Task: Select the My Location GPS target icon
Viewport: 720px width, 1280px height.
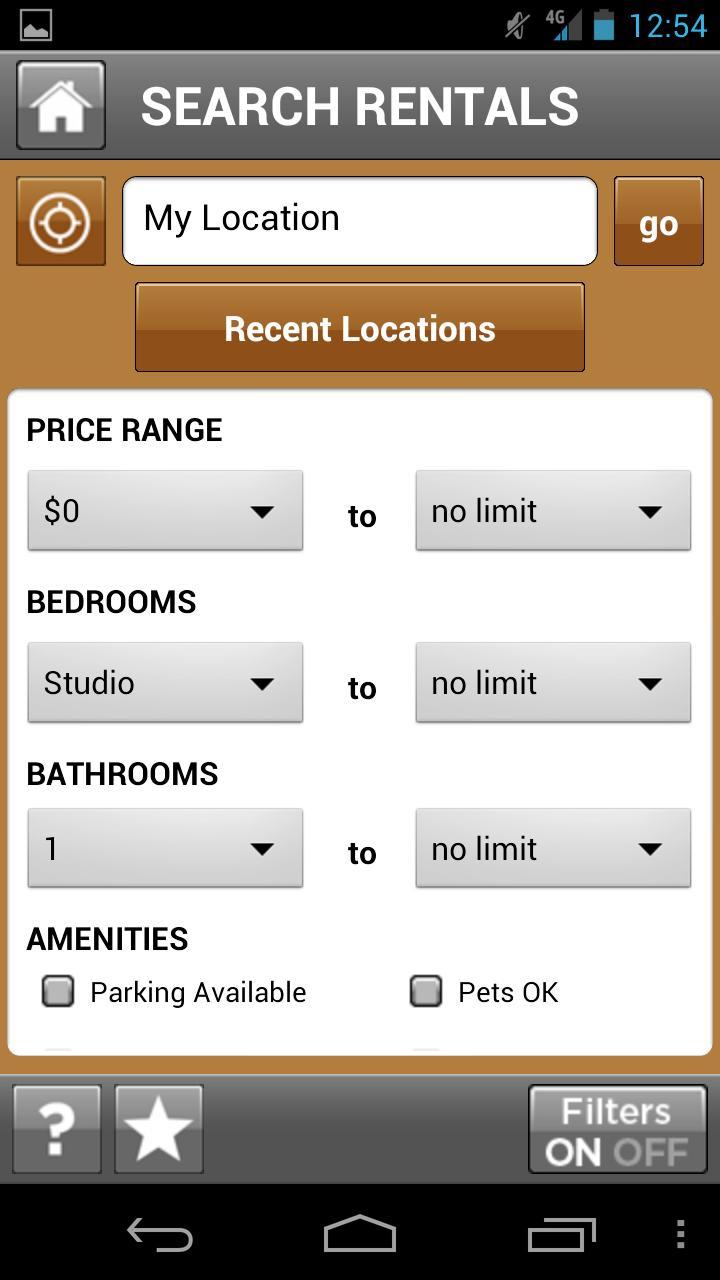Action: 60,220
